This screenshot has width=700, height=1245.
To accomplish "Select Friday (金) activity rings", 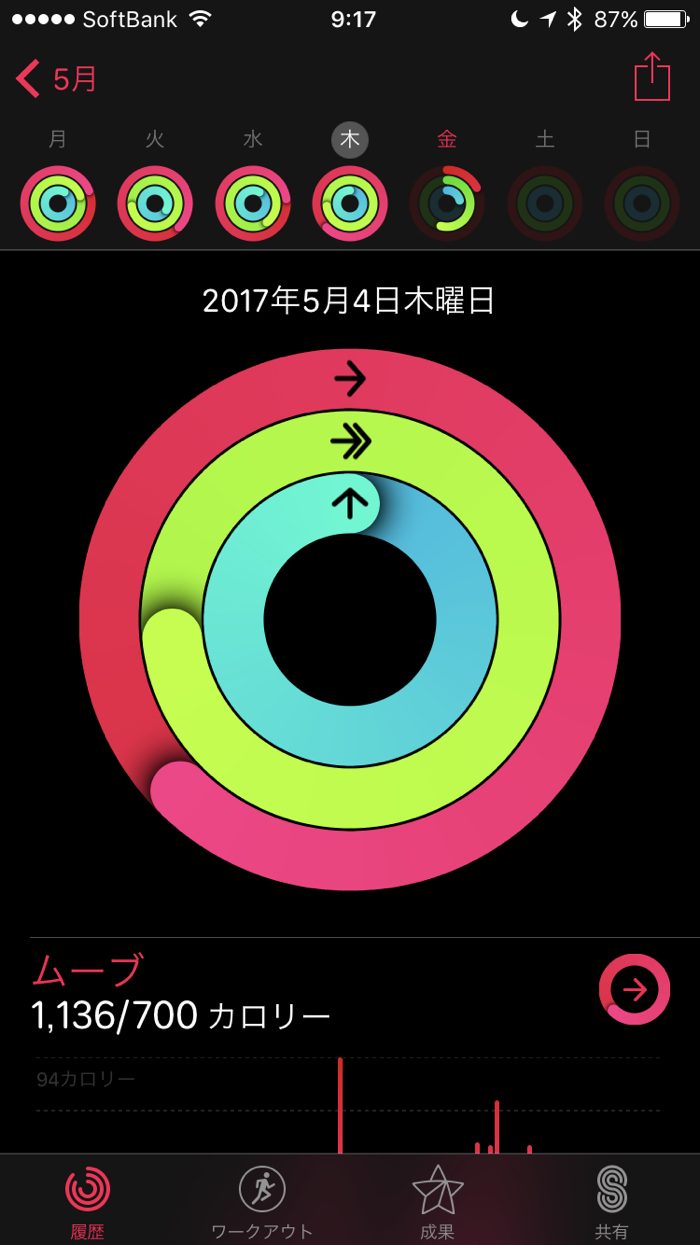I will click(x=447, y=203).
